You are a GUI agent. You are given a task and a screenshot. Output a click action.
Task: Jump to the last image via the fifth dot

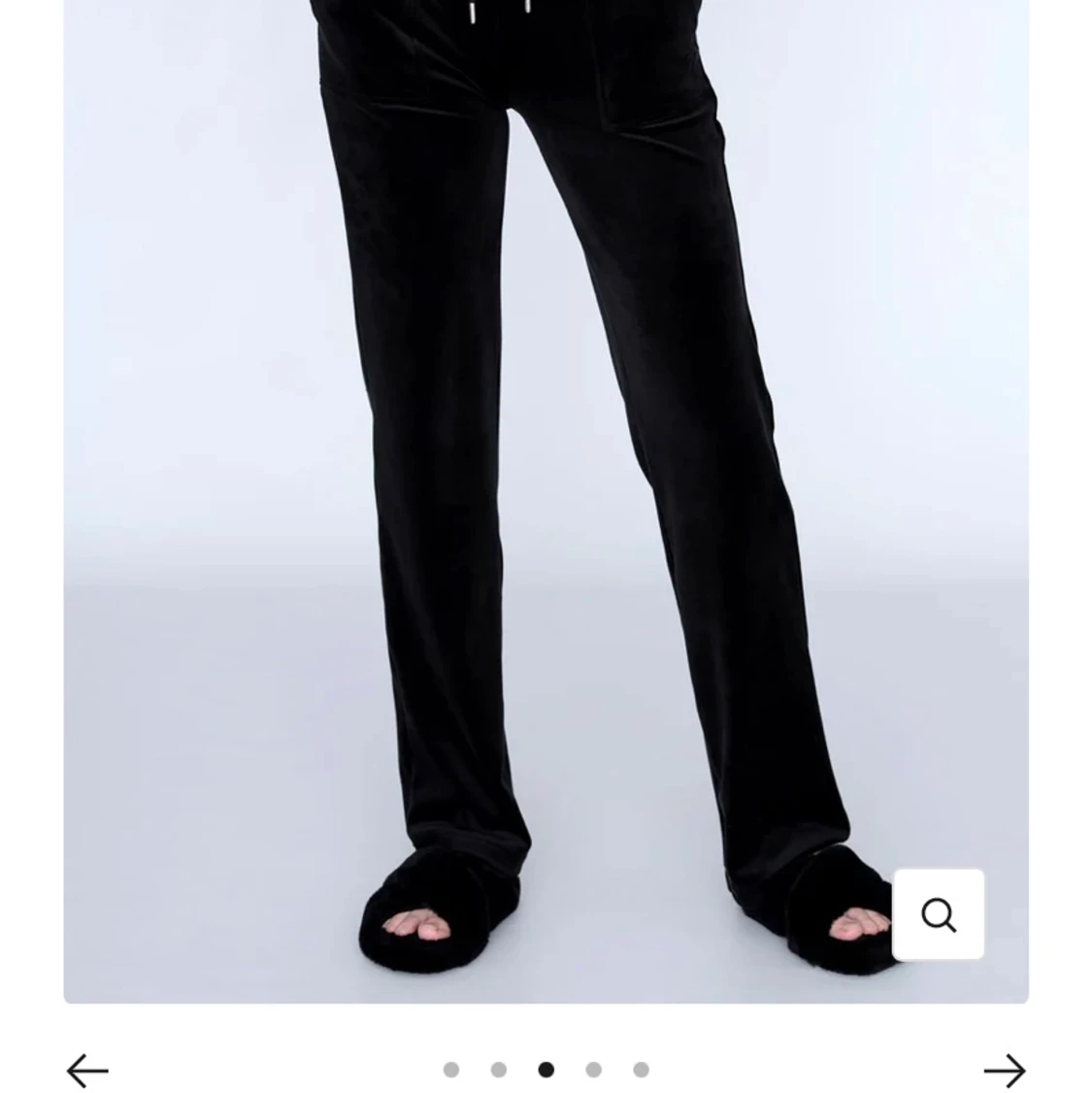click(x=642, y=1069)
